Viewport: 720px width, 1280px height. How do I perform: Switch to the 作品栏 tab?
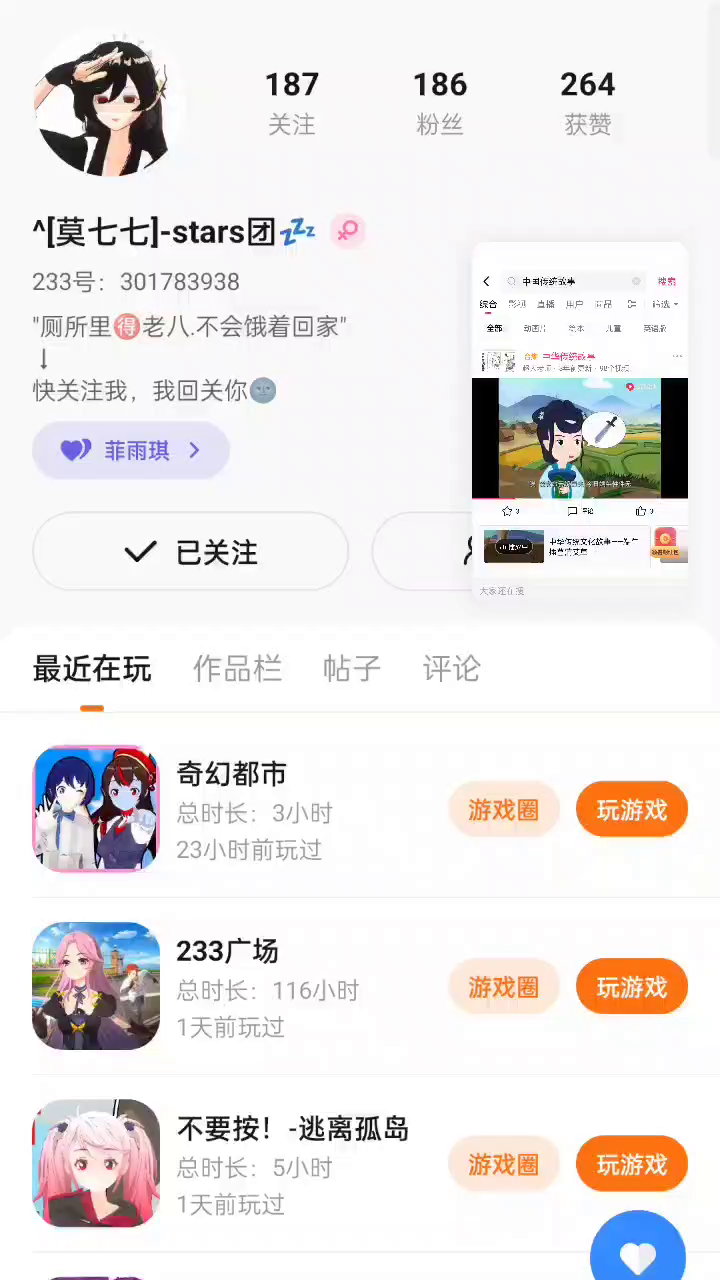coord(237,669)
